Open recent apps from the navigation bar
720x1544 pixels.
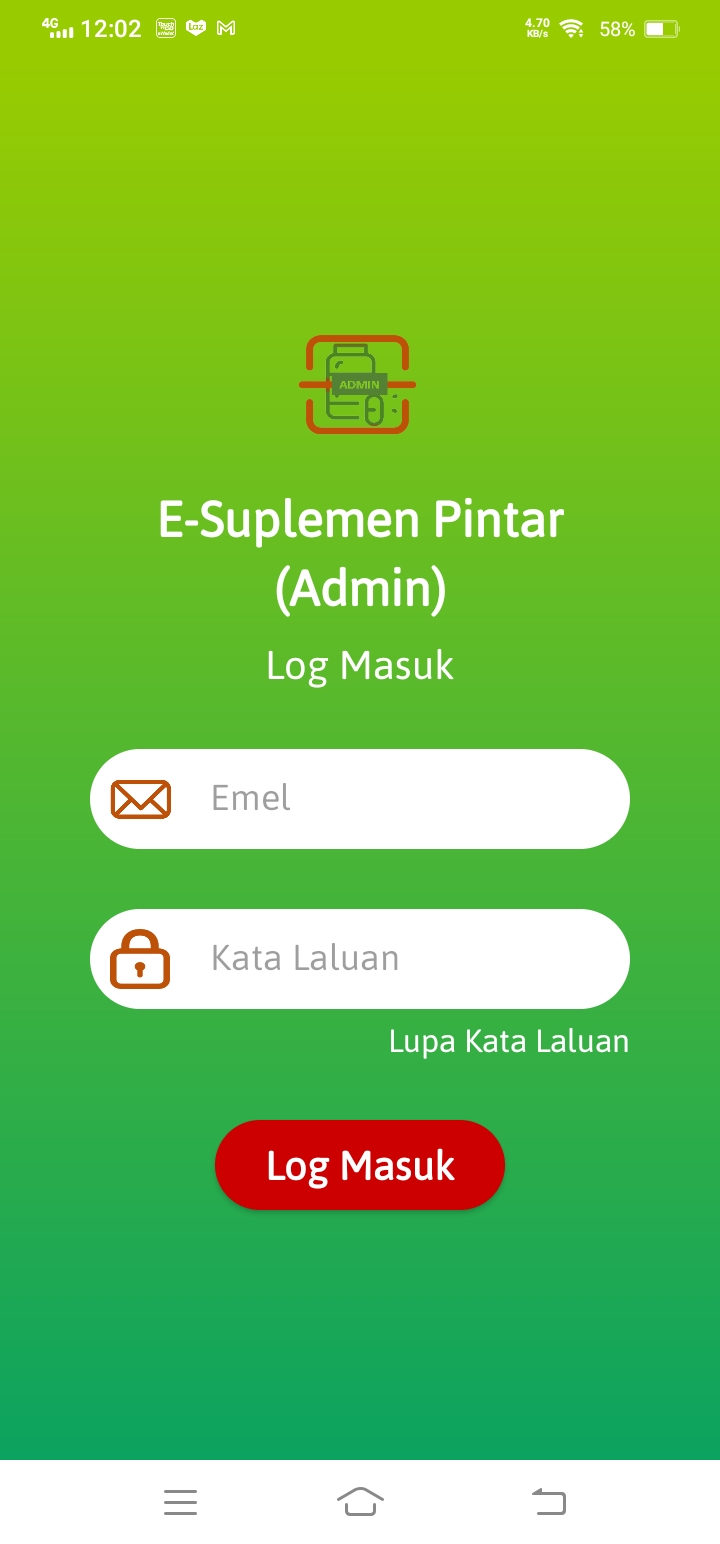180,1502
